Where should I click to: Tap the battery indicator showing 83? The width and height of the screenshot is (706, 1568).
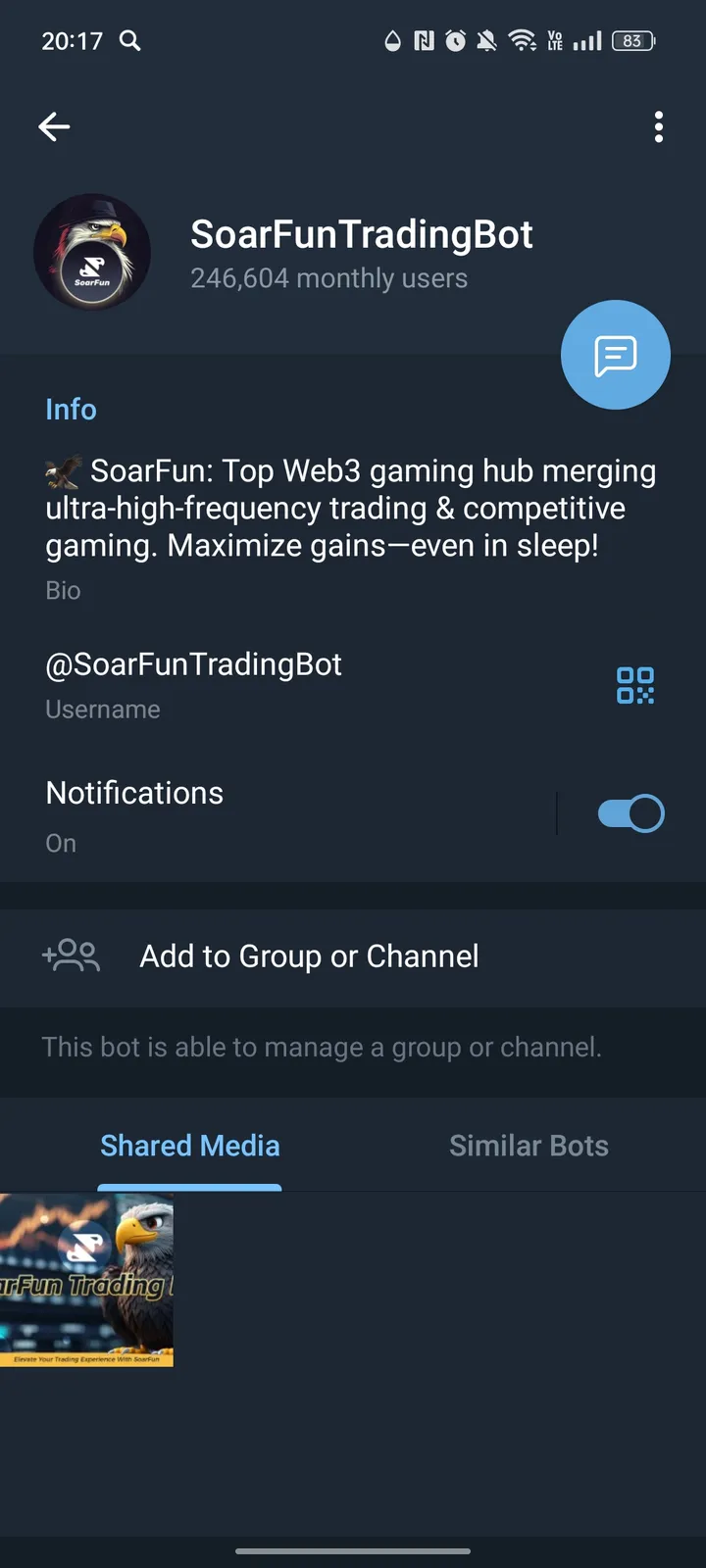point(632,41)
